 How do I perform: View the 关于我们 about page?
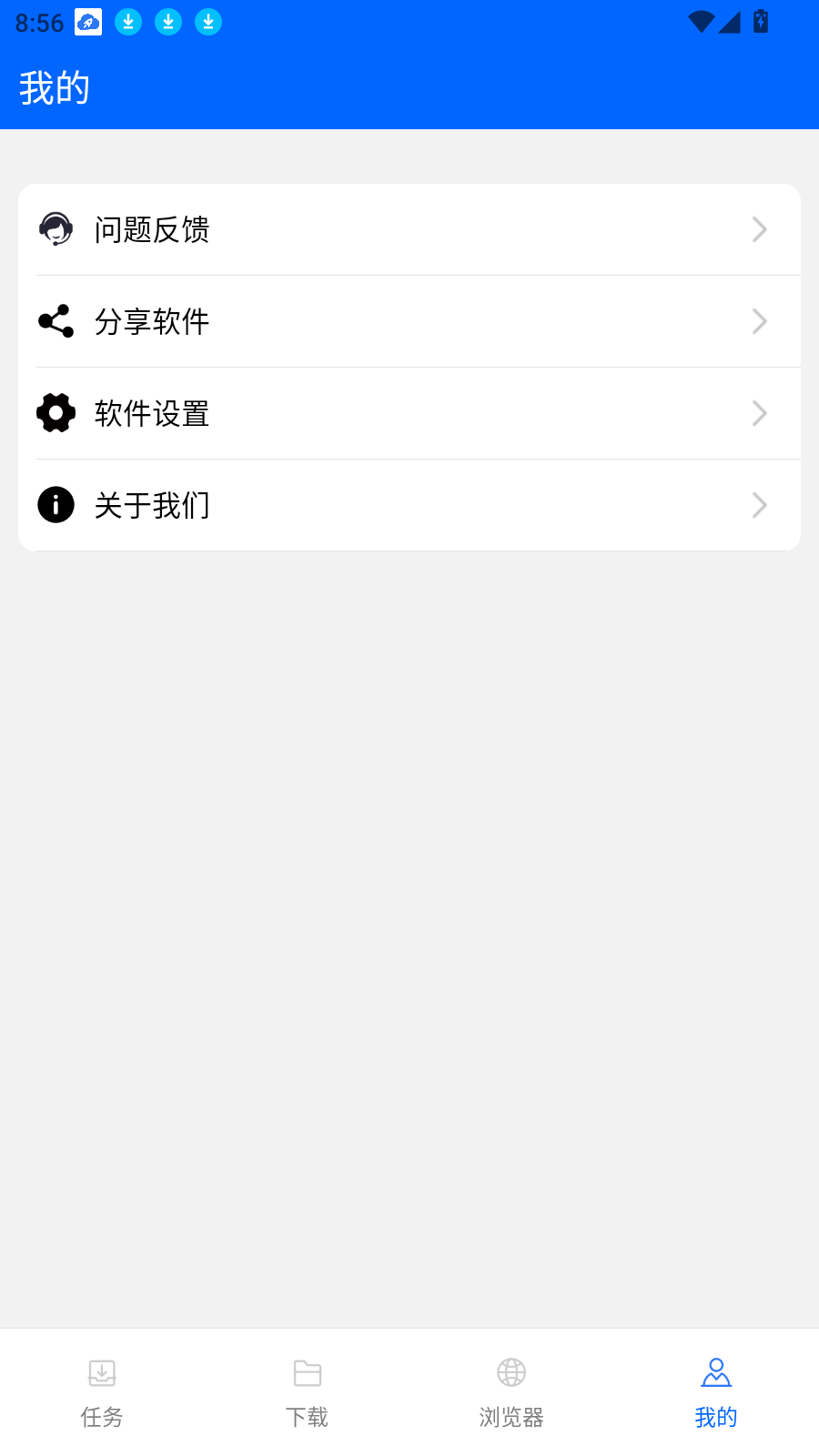point(409,505)
